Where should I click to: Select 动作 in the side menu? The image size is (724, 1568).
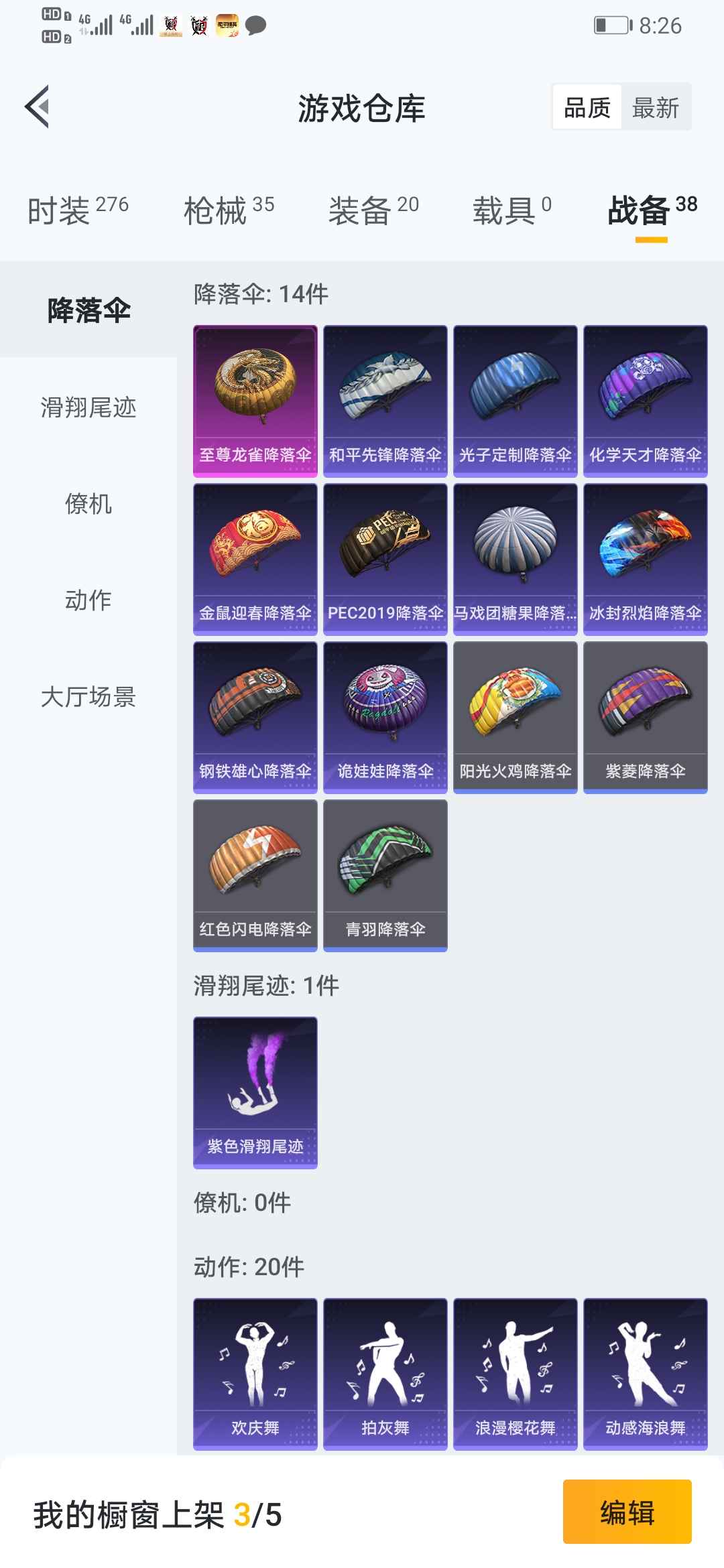tap(88, 600)
